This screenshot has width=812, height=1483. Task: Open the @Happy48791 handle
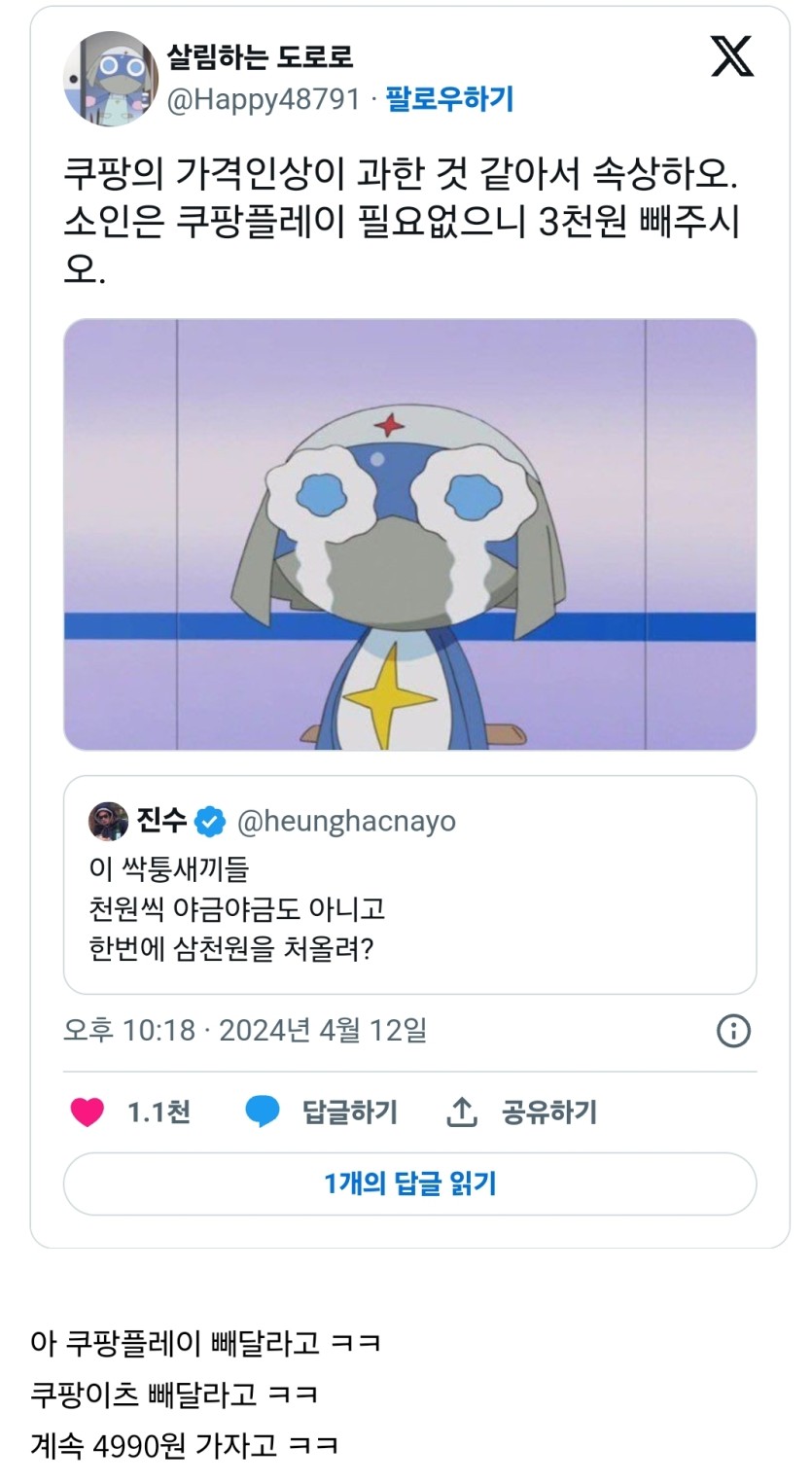point(264,99)
